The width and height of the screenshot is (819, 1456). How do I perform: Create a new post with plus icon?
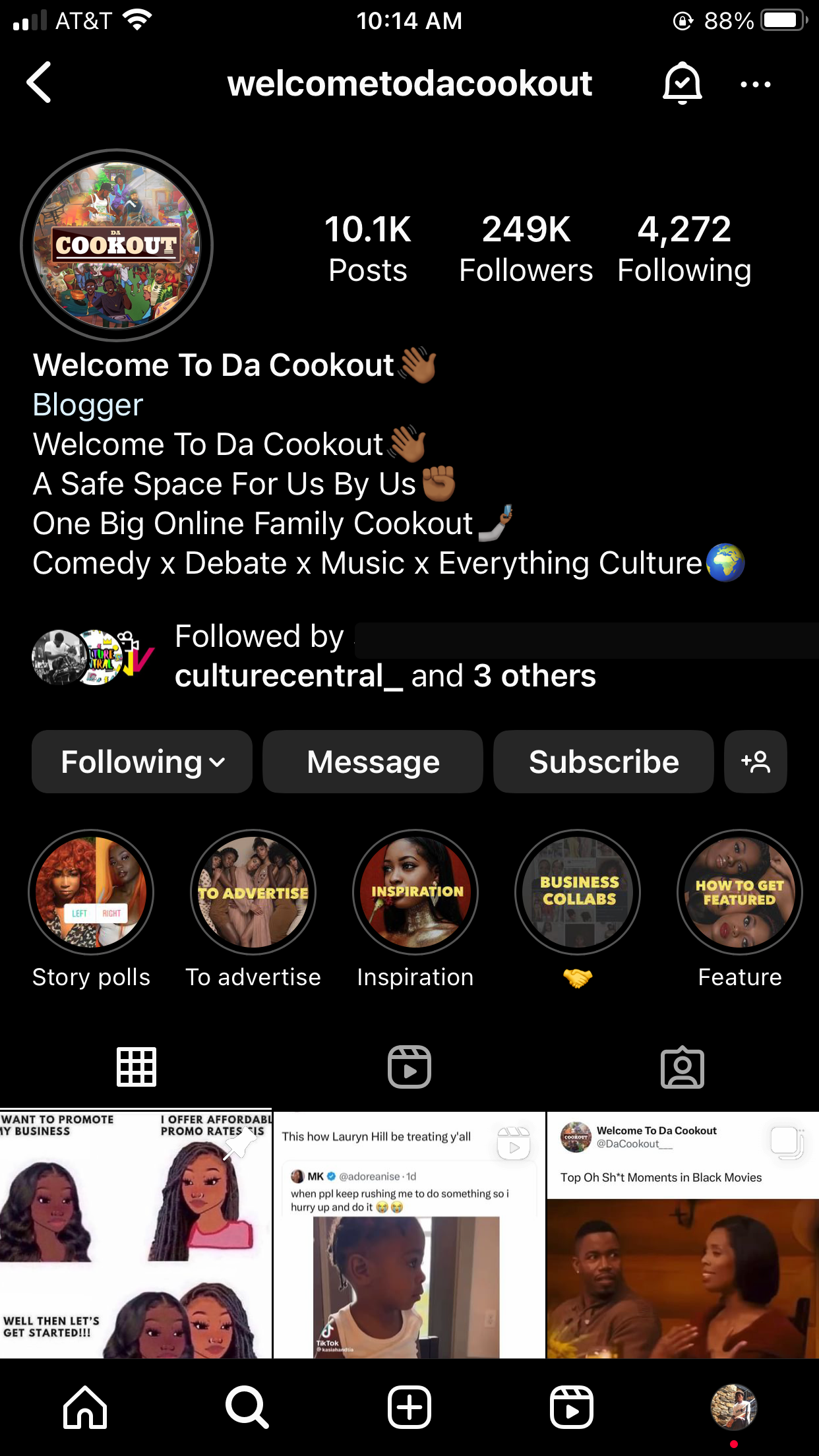[x=409, y=1407]
